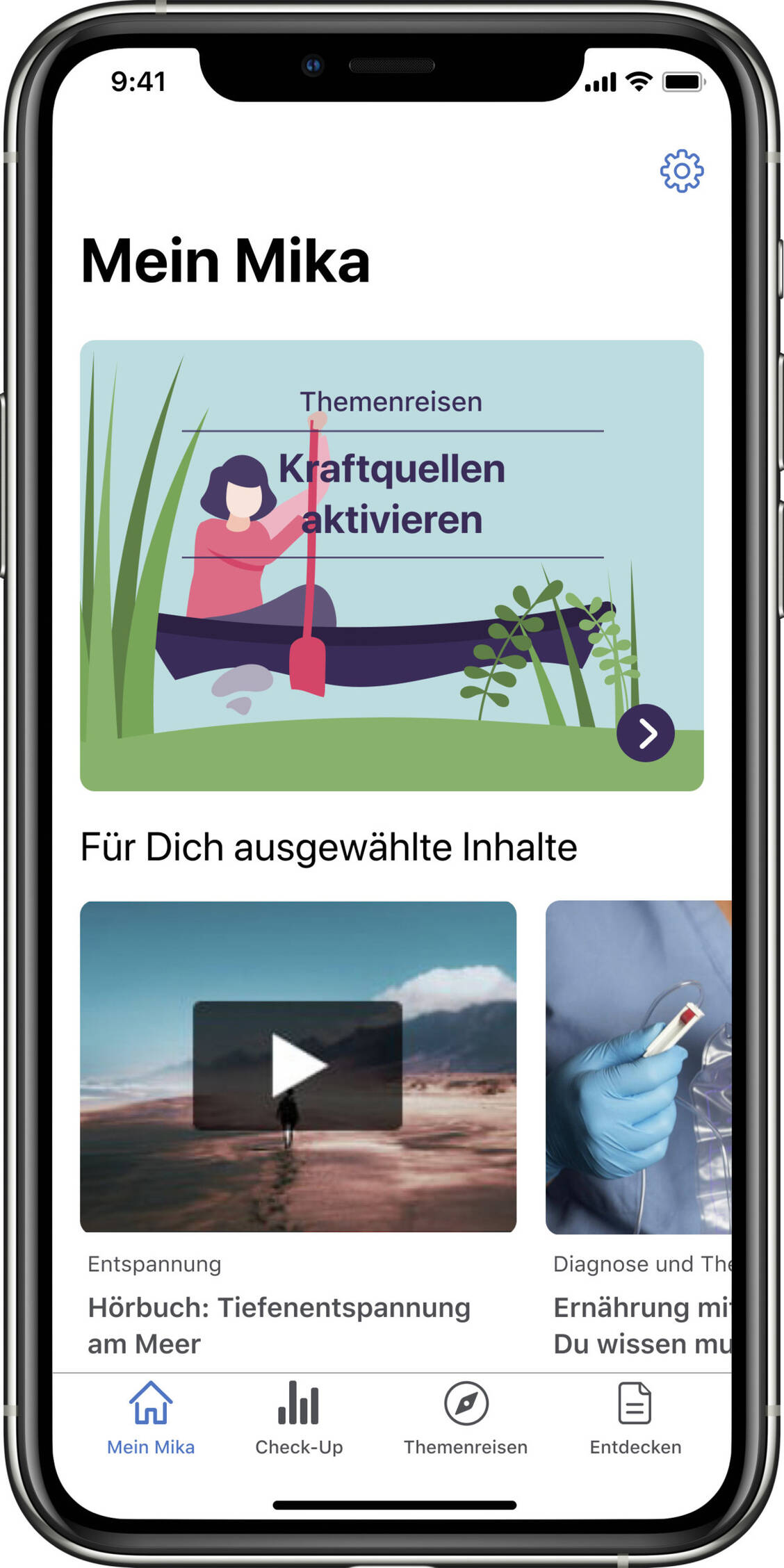Viewport: 784px width, 1568px height.
Task: Tap the Für Dich ausgewählte Inhalte heading
Action: (x=327, y=844)
